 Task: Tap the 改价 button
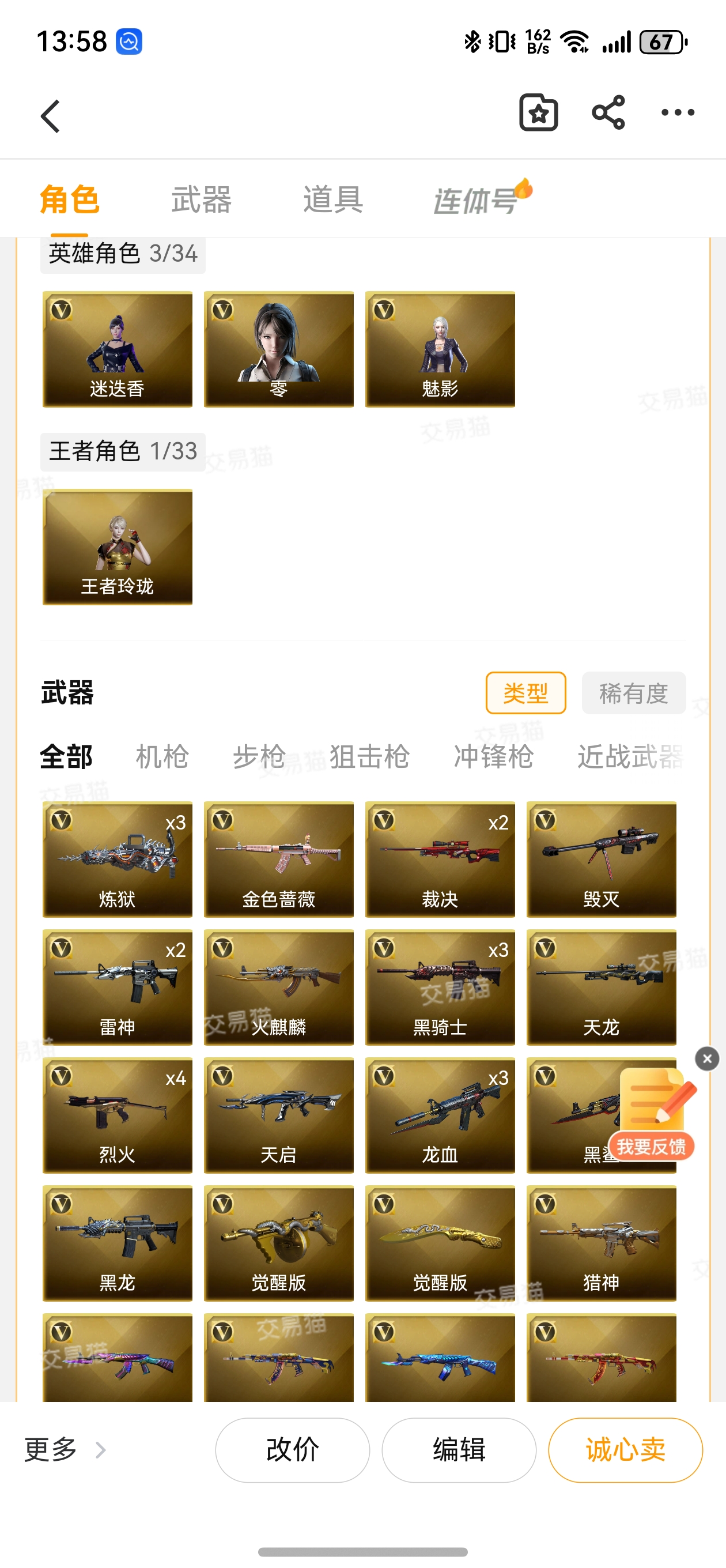click(x=293, y=1450)
